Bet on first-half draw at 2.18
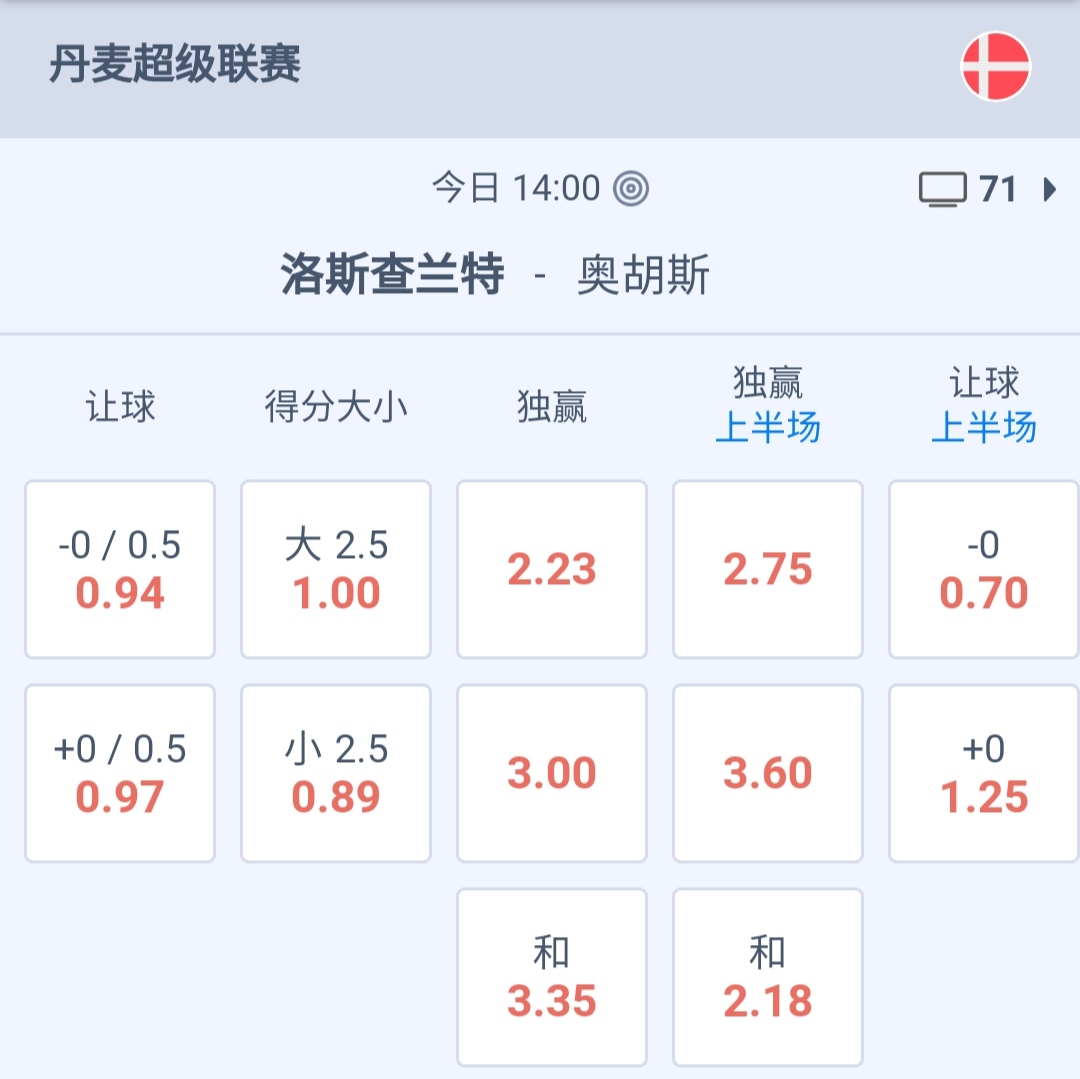This screenshot has width=1080, height=1079. click(768, 978)
